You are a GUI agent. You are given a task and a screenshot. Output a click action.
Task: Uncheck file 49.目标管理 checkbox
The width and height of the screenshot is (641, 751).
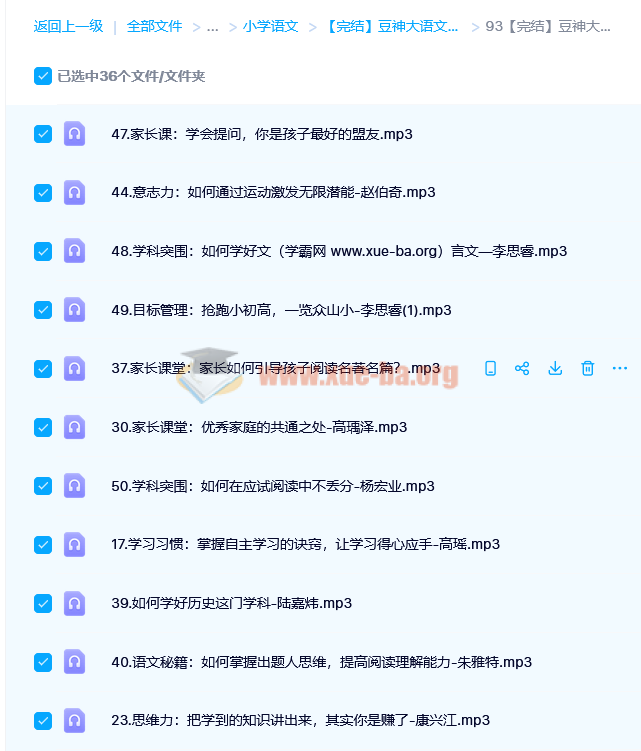[x=42, y=310]
